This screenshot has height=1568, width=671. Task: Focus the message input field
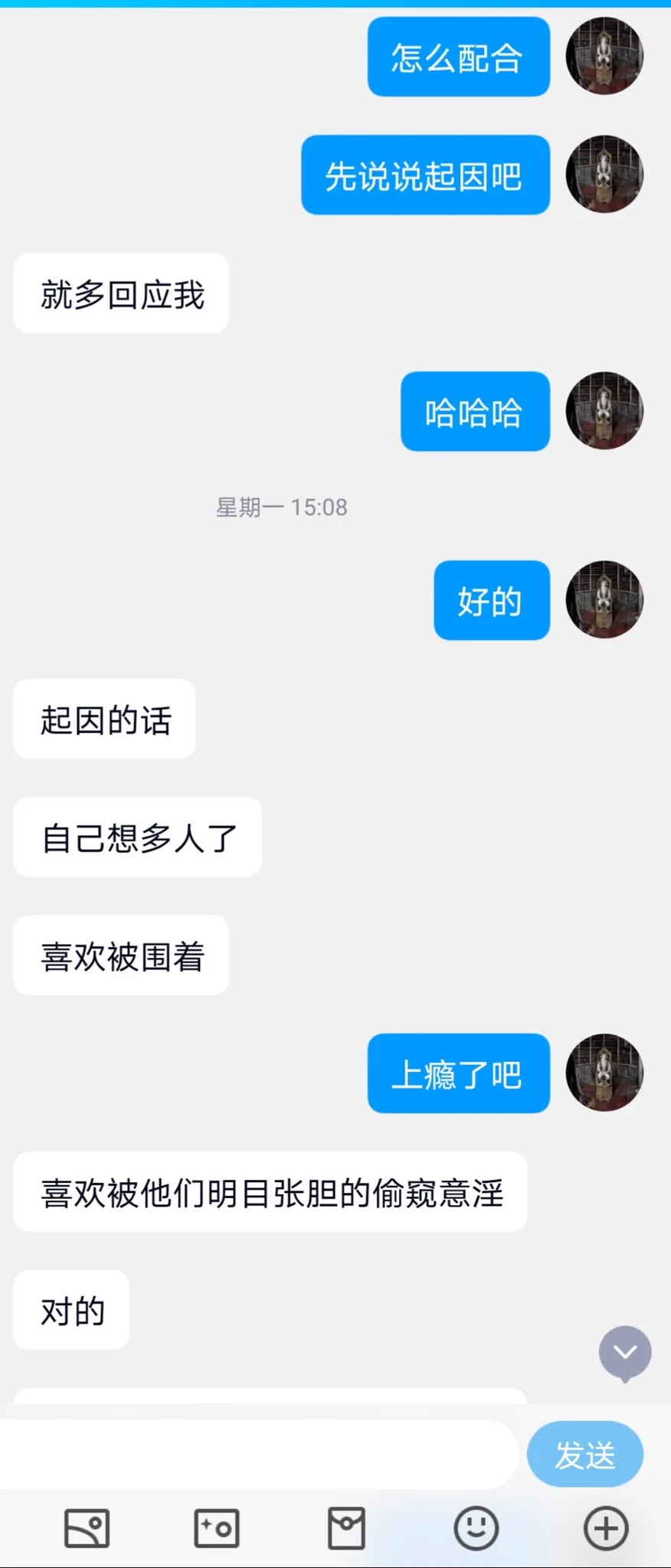pos(259,1455)
